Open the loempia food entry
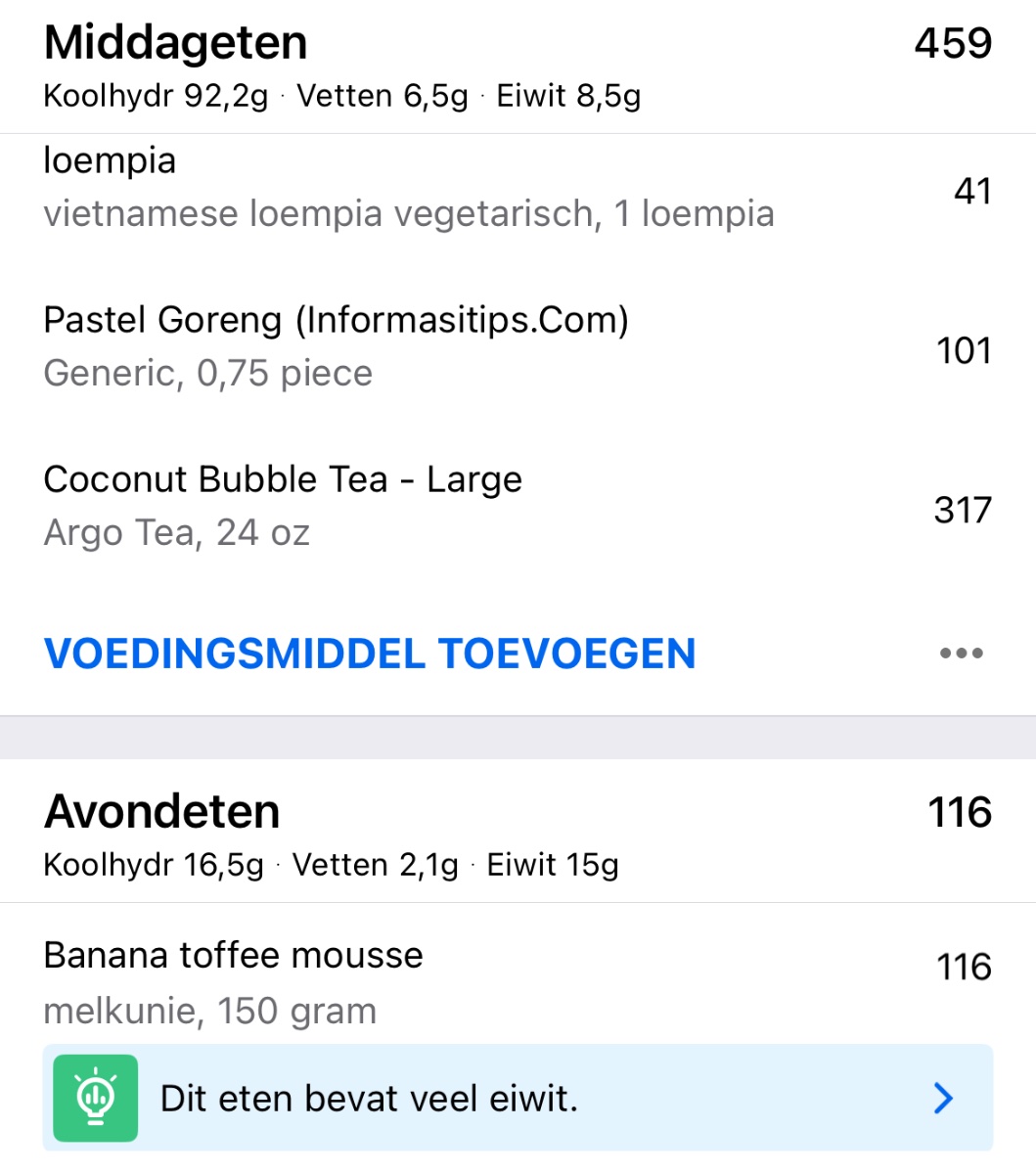Viewport: 1036px width, 1174px height. click(x=411, y=187)
